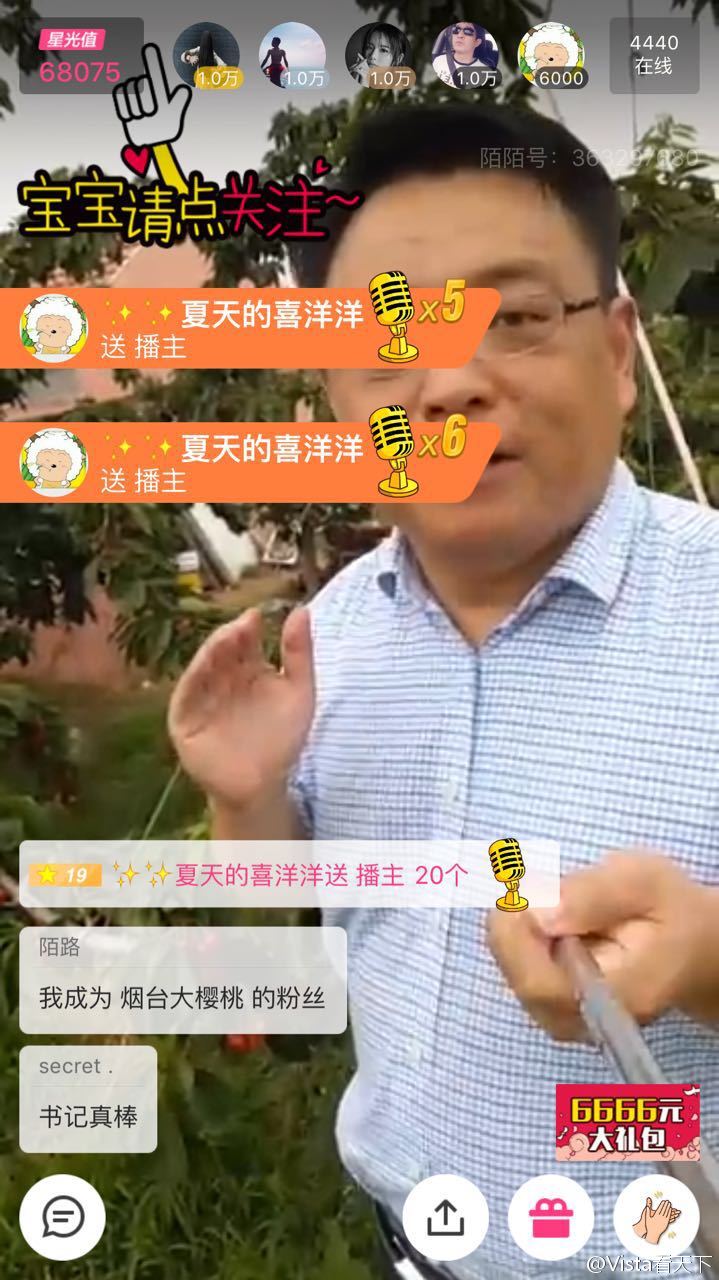View the 4440 在线 audience list

pos(654,55)
